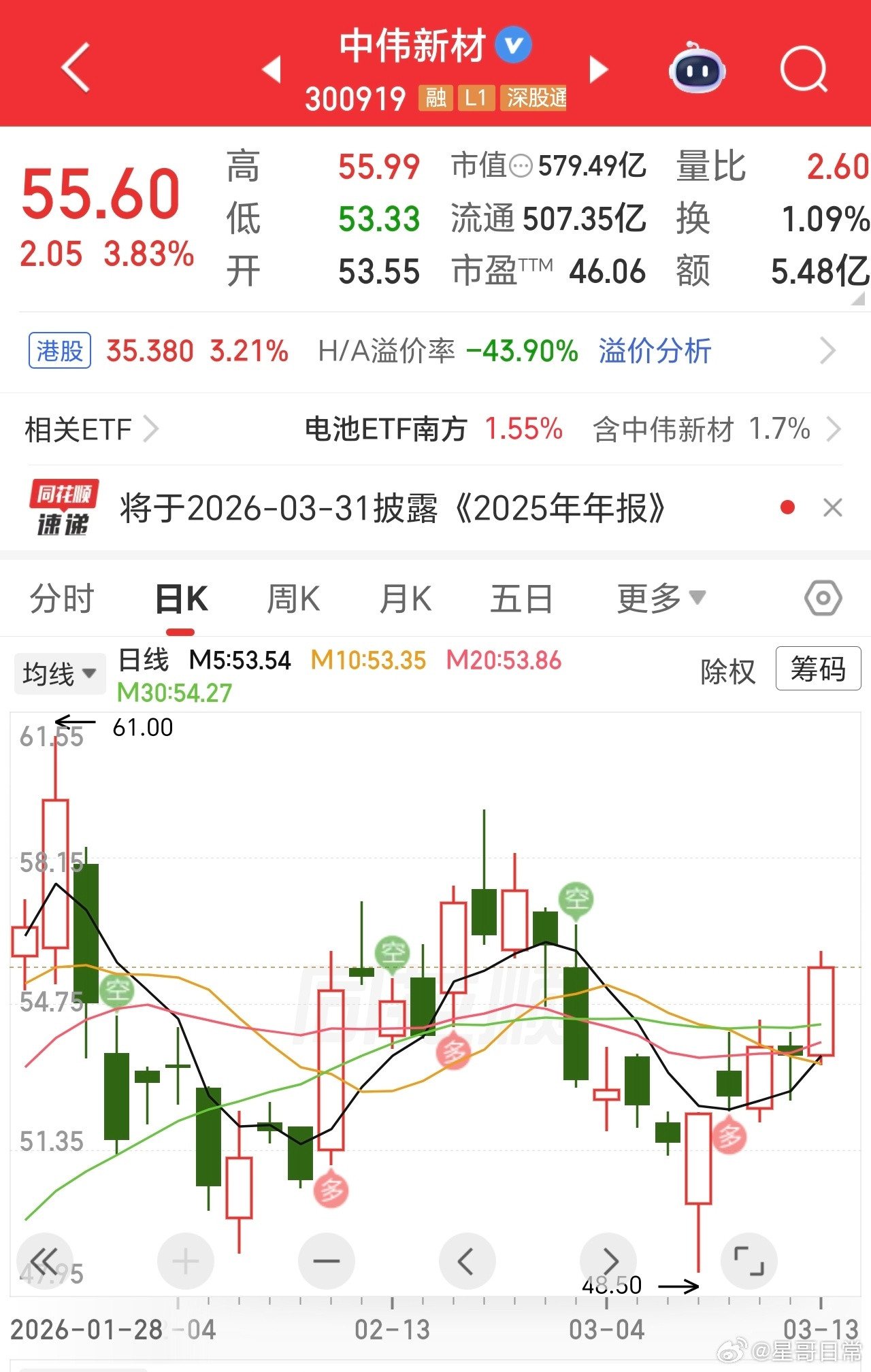Zoom in on the K-line chart

tap(186, 1260)
